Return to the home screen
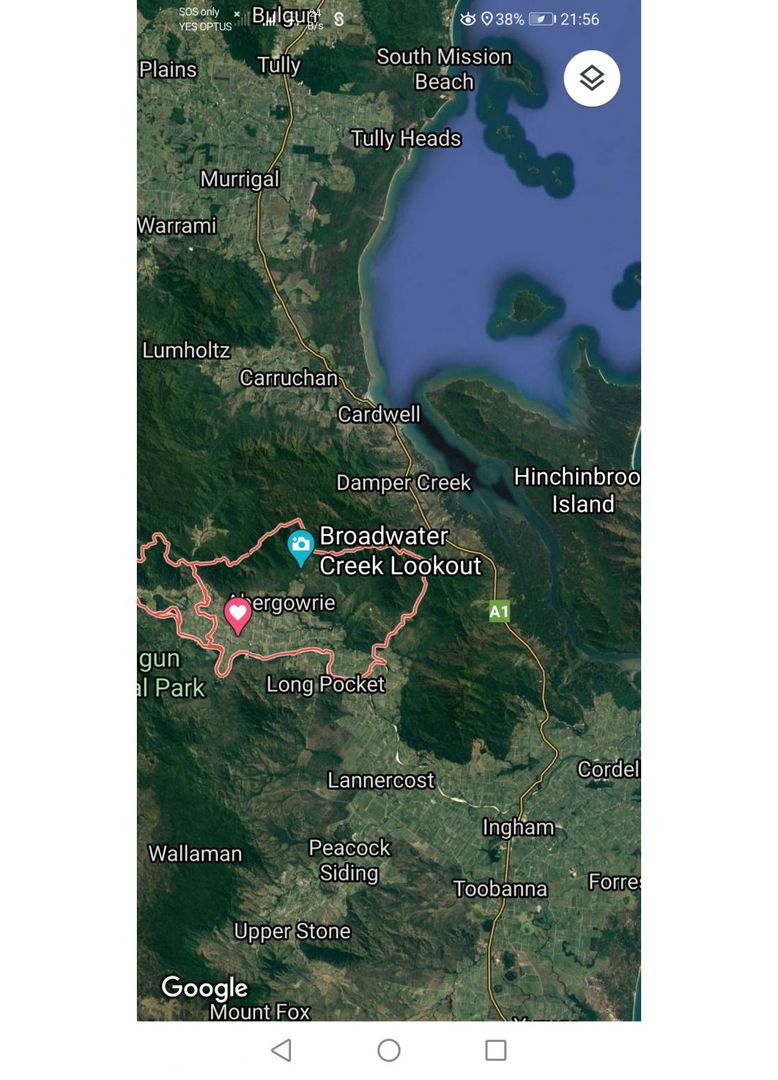778x1080 pixels. point(389,1049)
